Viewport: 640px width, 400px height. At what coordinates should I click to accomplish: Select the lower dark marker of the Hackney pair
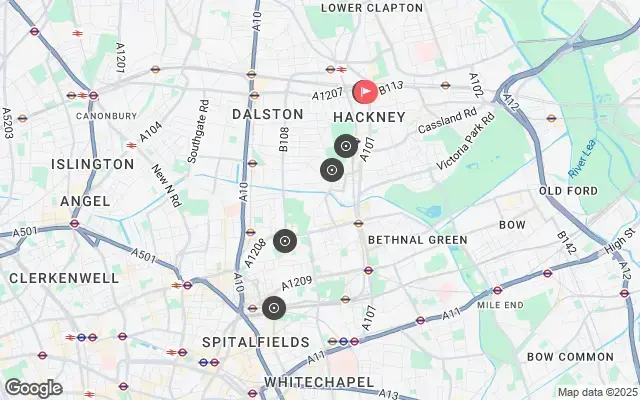(x=332, y=170)
